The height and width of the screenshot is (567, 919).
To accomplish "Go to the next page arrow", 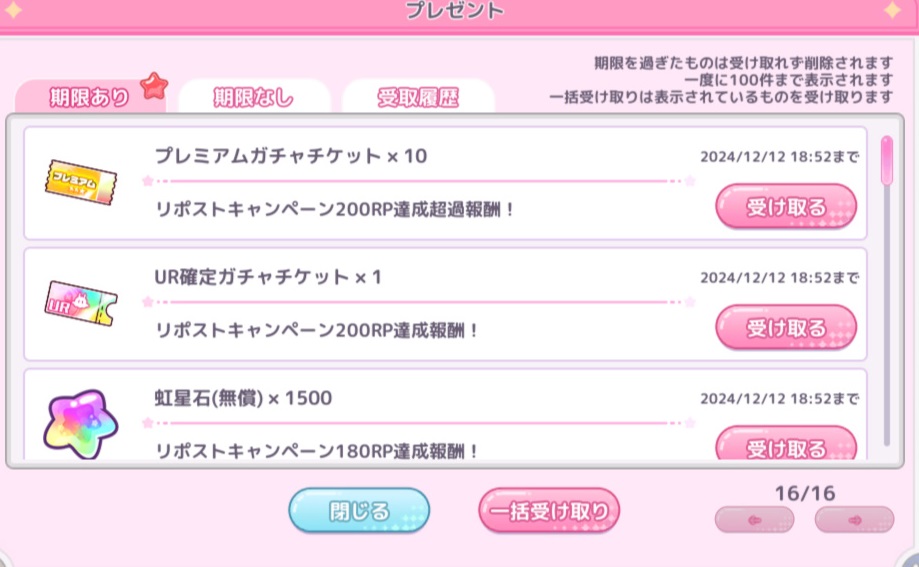I will (x=854, y=519).
